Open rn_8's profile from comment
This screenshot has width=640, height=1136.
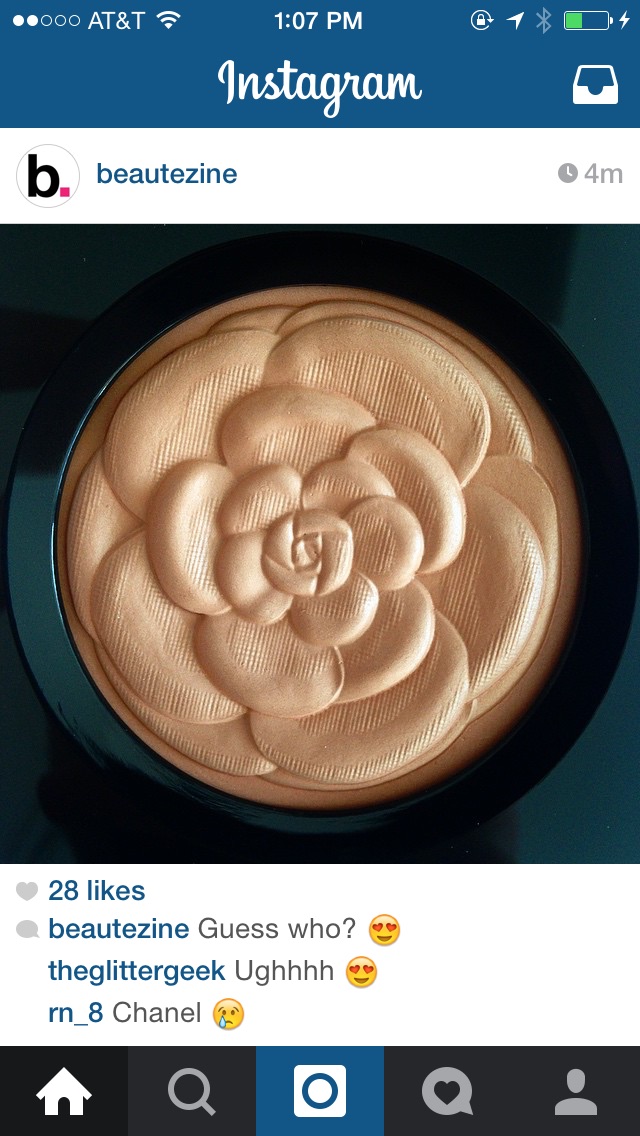click(x=75, y=1013)
